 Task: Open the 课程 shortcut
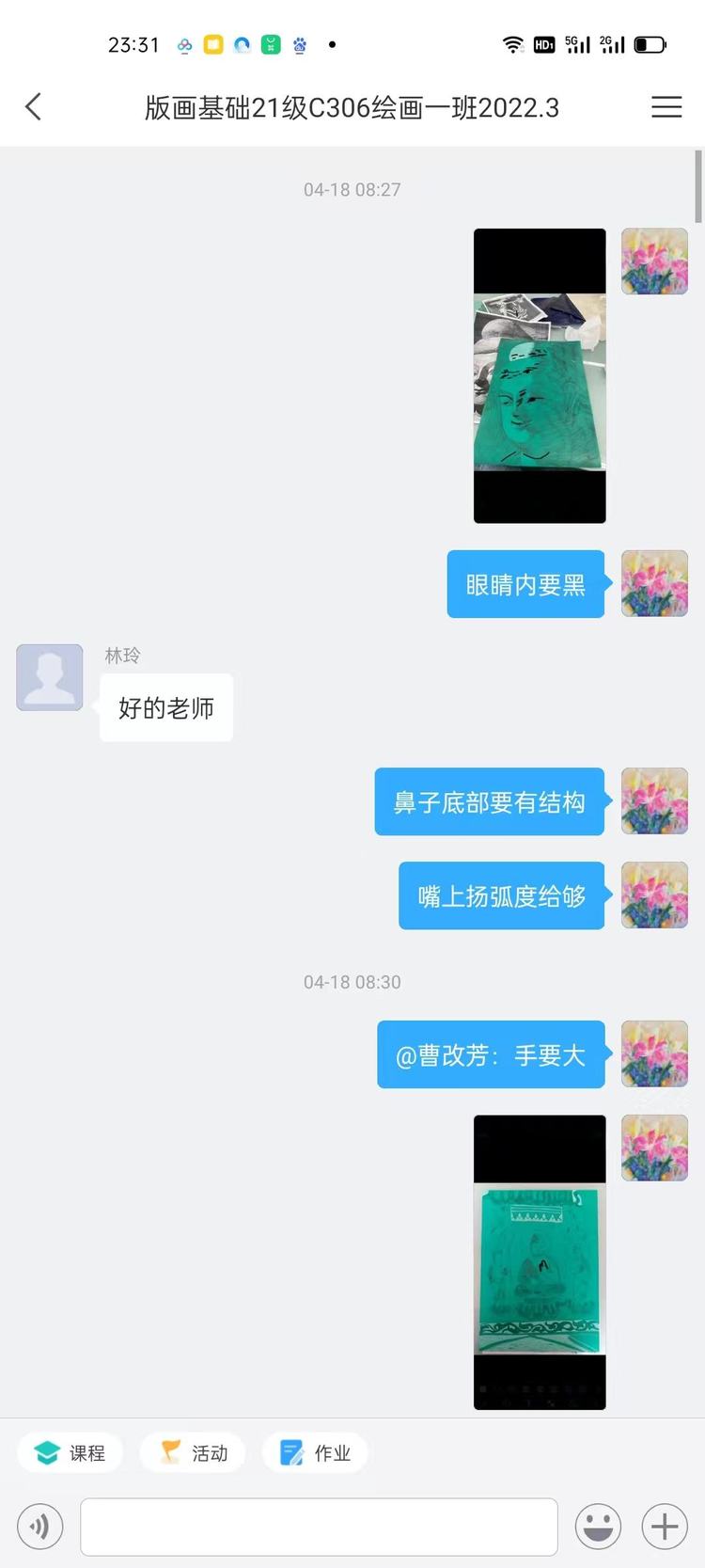tap(70, 1453)
